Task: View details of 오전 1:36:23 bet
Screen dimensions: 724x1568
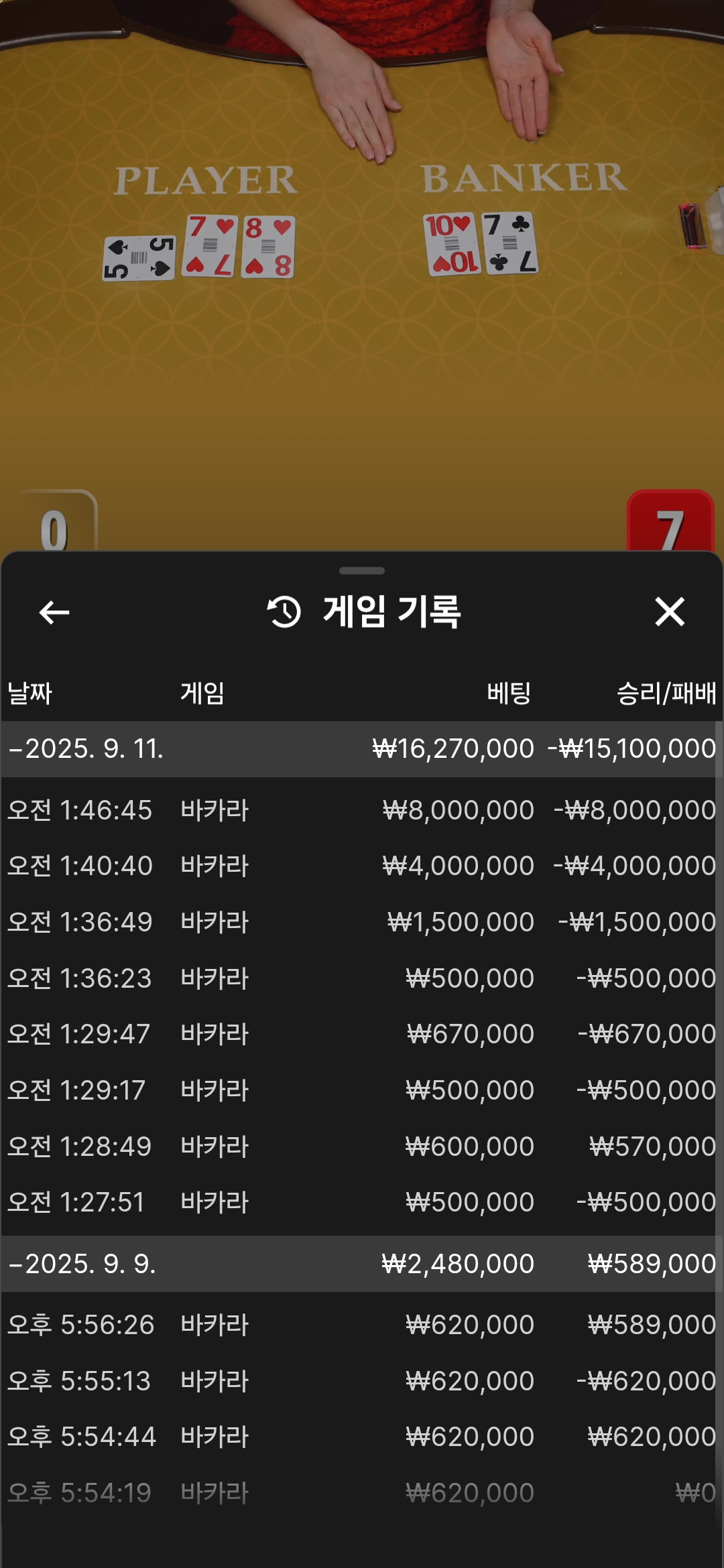Action: (362, 978)
